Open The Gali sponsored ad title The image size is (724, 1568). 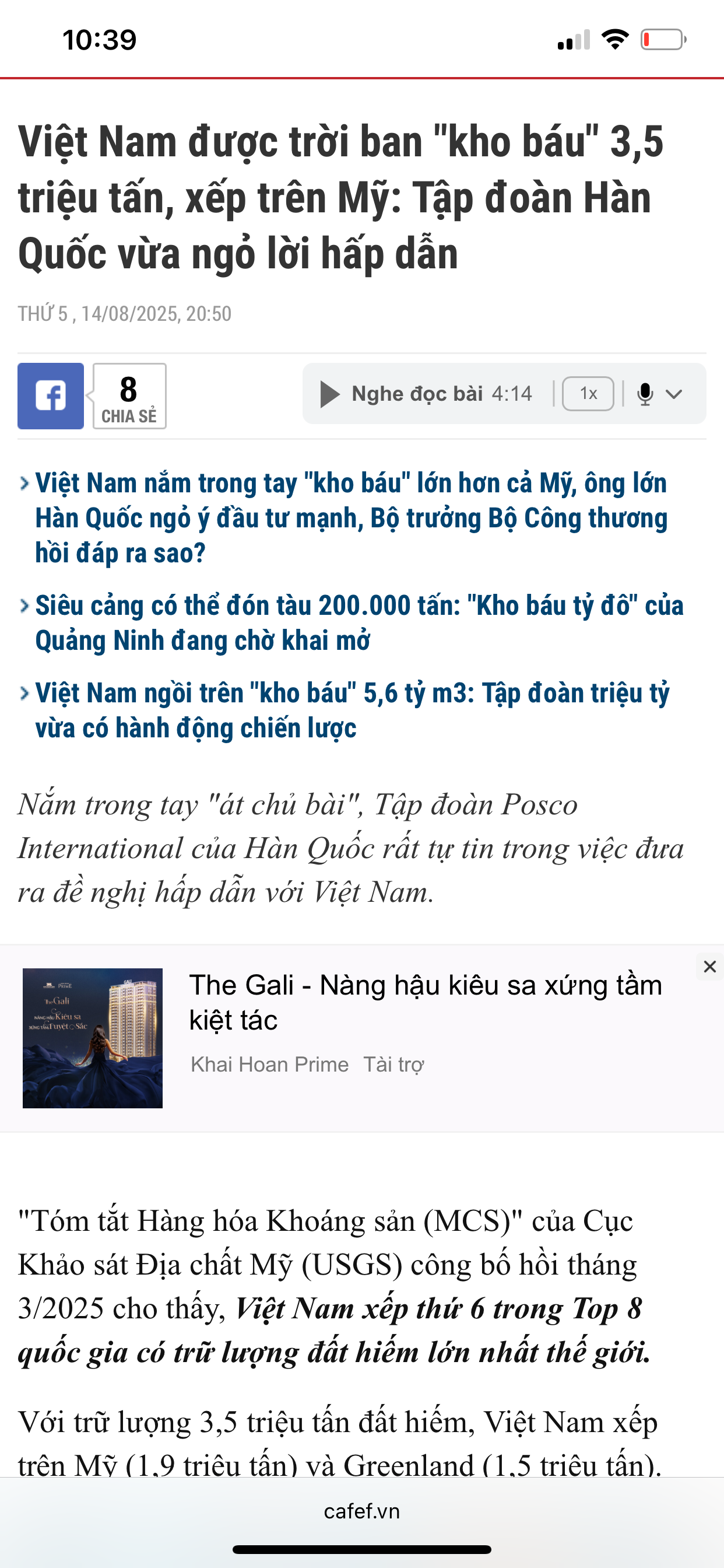[426, 1002]
